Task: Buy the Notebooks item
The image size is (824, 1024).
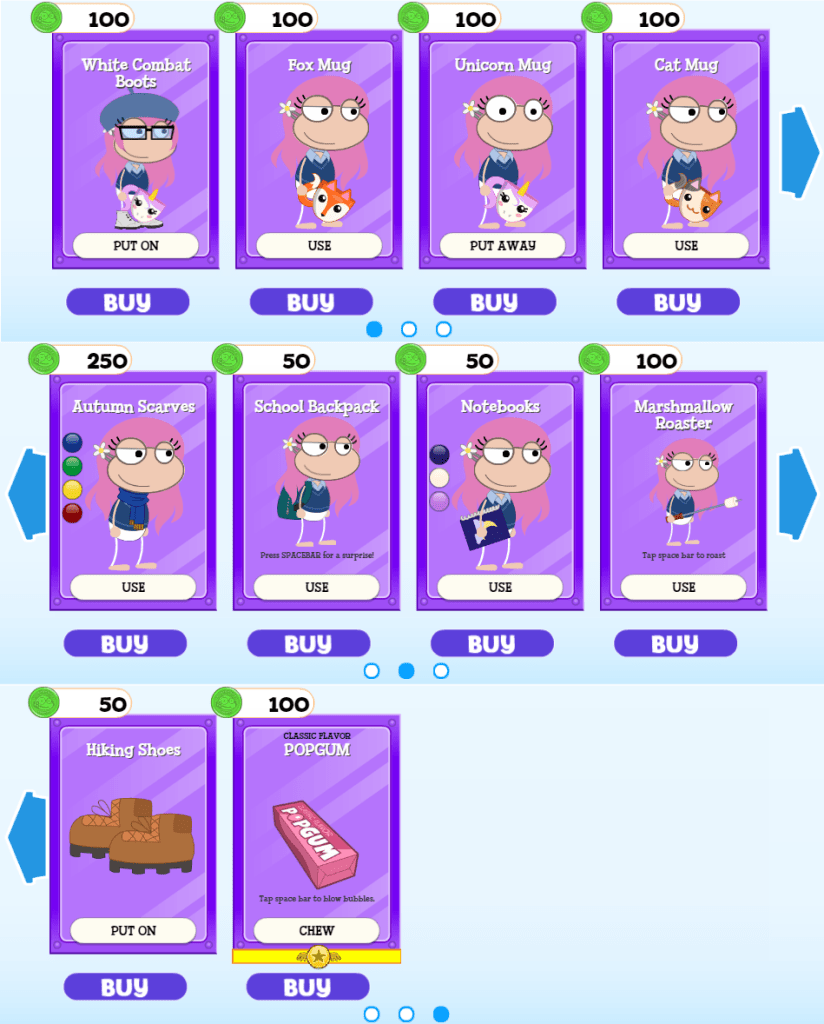Action: [x=491, y=644]
